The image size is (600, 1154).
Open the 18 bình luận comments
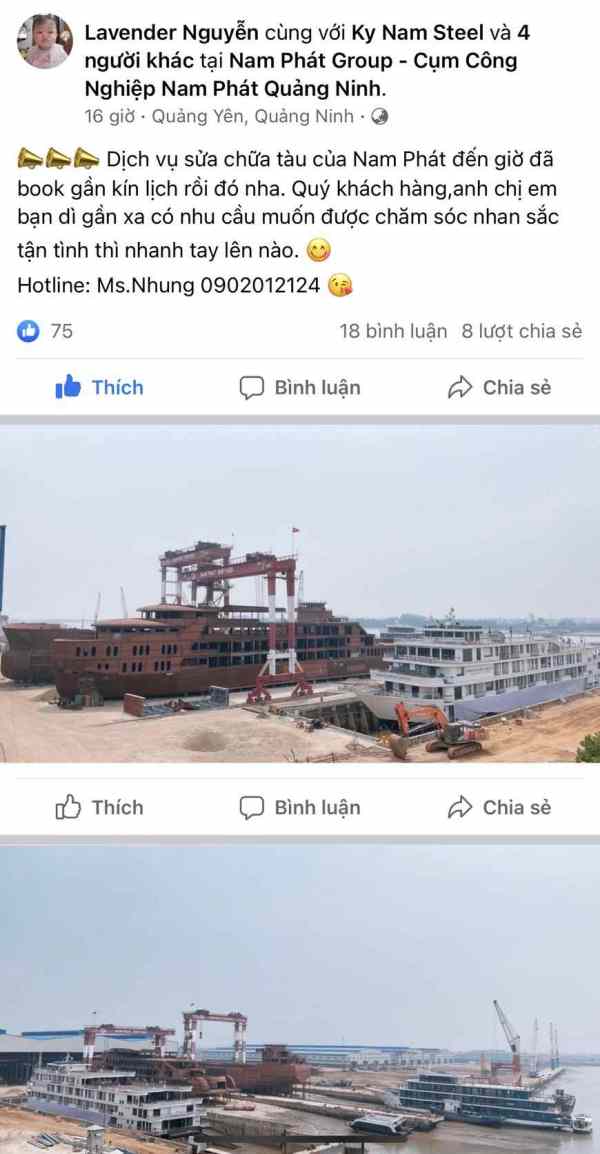[x=393, y=331]
